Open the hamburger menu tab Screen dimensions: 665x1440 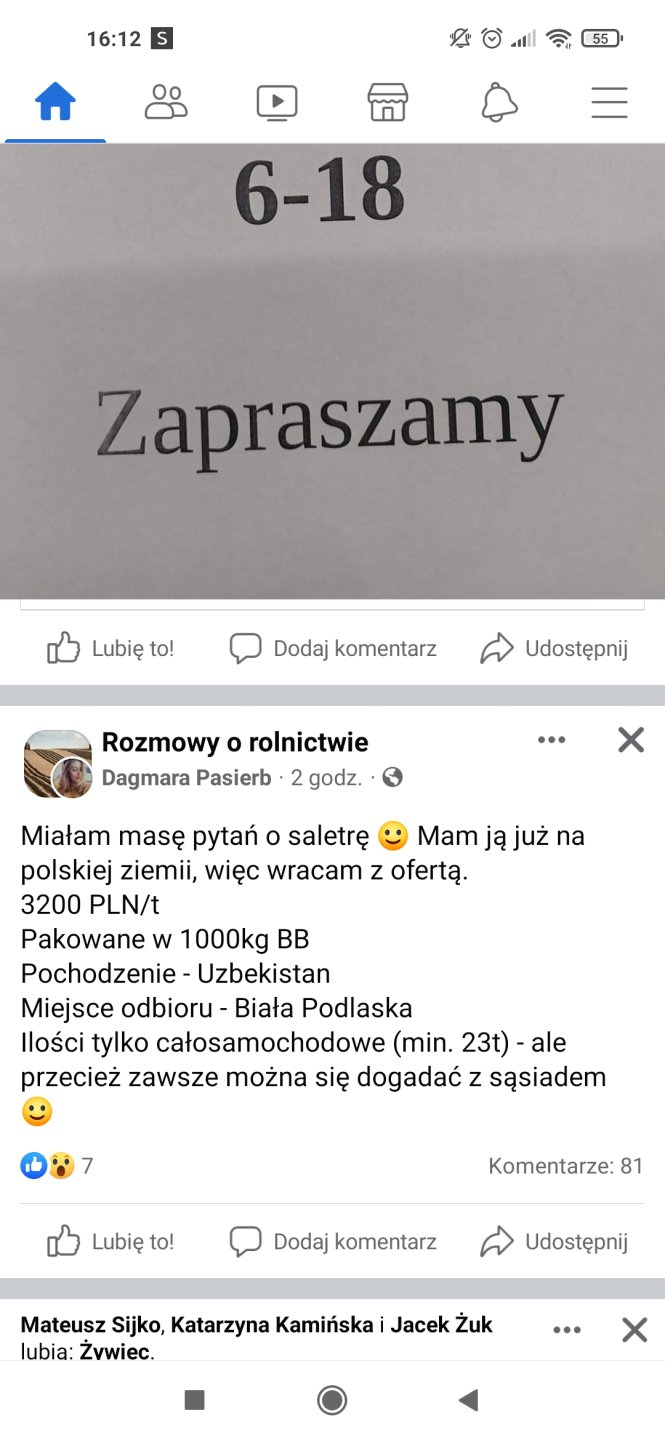(609, 102)
